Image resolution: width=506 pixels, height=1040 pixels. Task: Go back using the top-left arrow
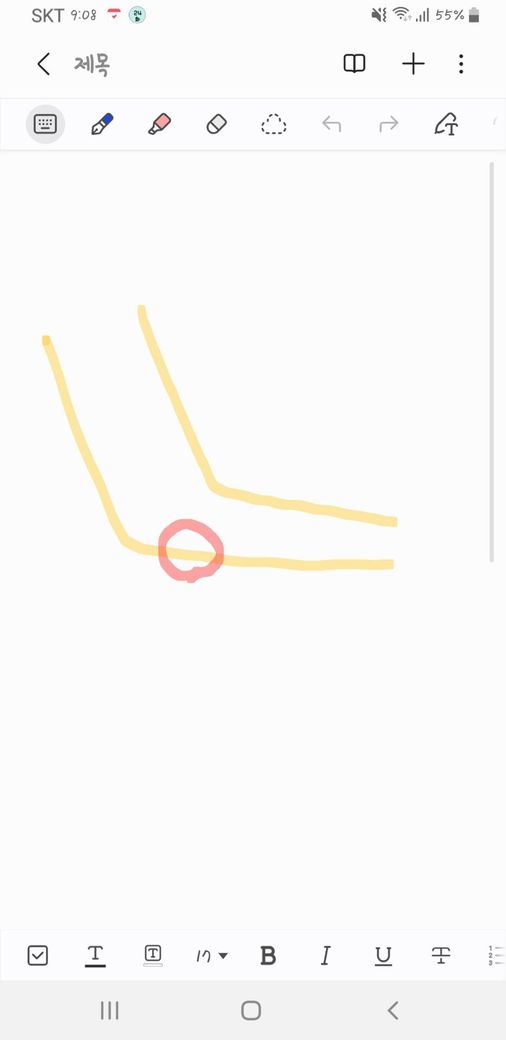click(44, 64)
